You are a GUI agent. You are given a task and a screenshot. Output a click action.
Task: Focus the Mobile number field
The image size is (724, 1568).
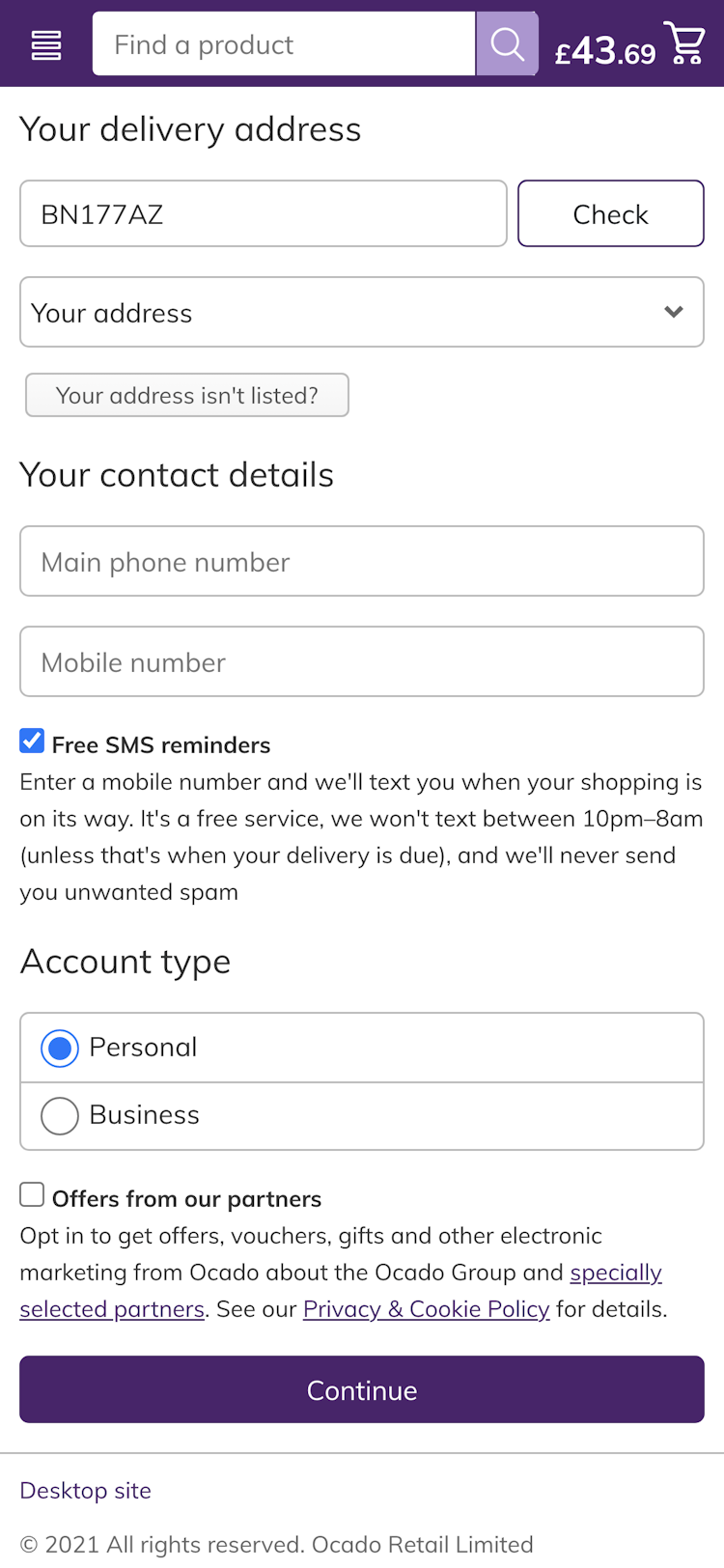click(361, 662)
